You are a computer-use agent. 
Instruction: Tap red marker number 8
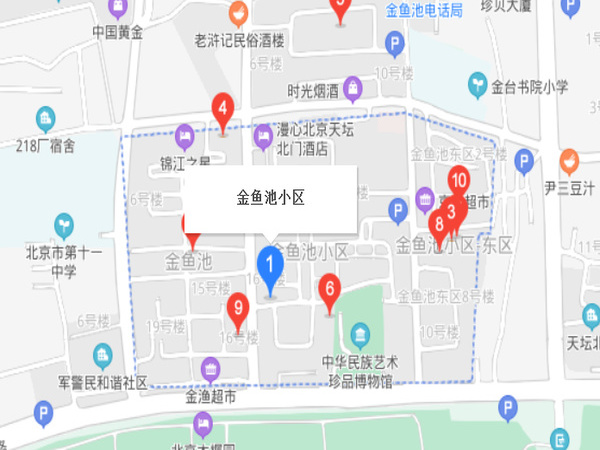tap(438, 222)
